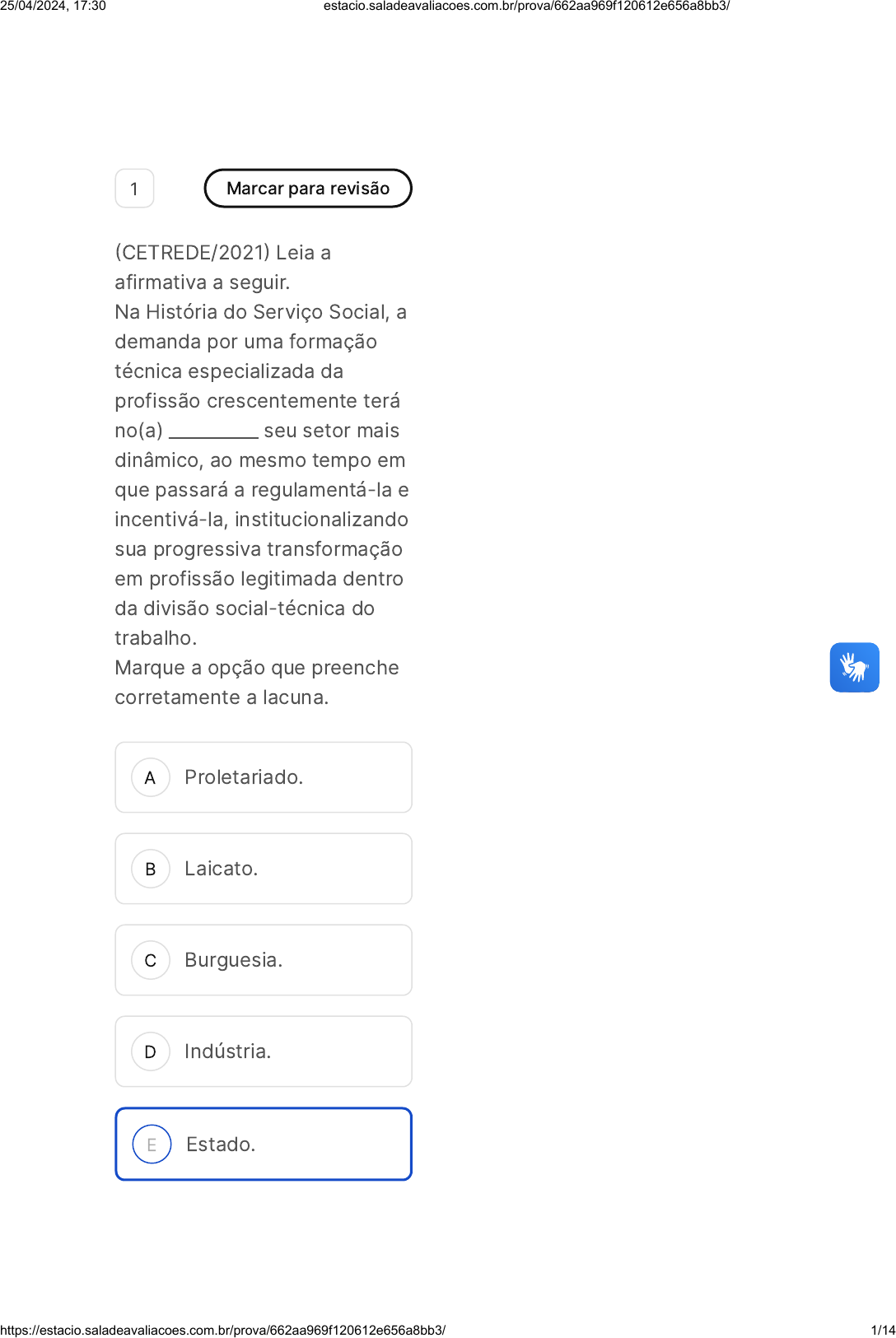896x1338 pixels.
Task: Pick answer C, Burguesia
Action: 264,960
